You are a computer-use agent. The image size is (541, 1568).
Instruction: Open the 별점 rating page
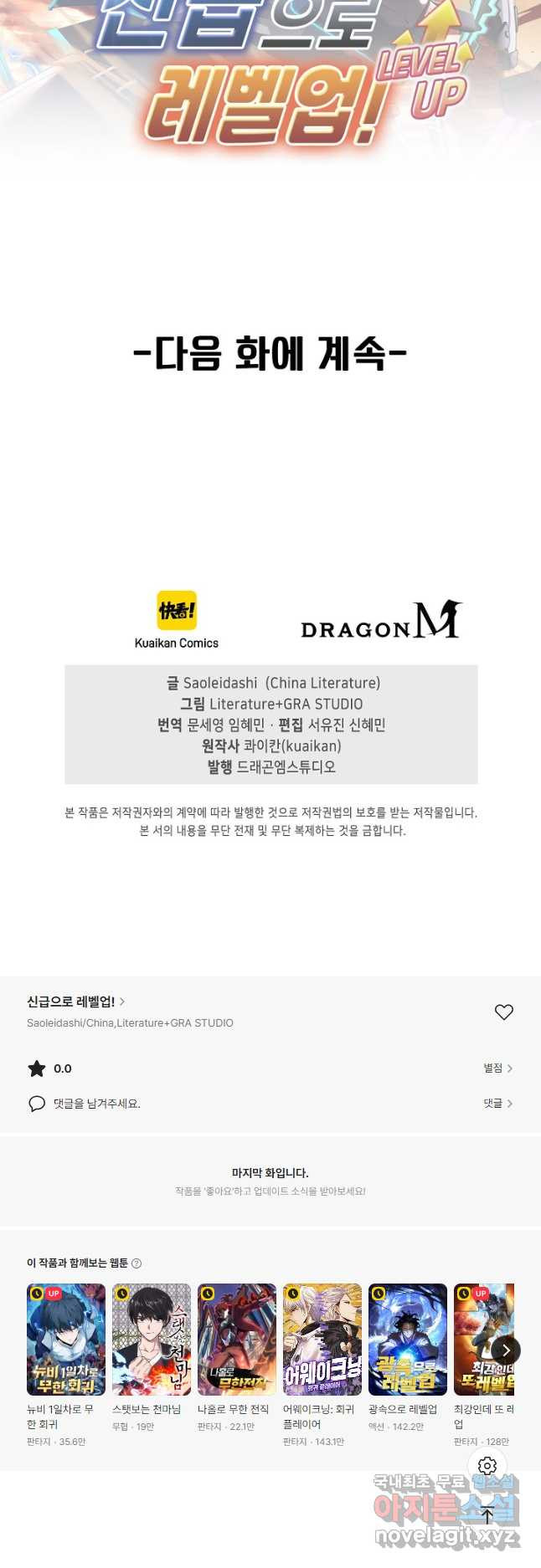(497, 1068)
